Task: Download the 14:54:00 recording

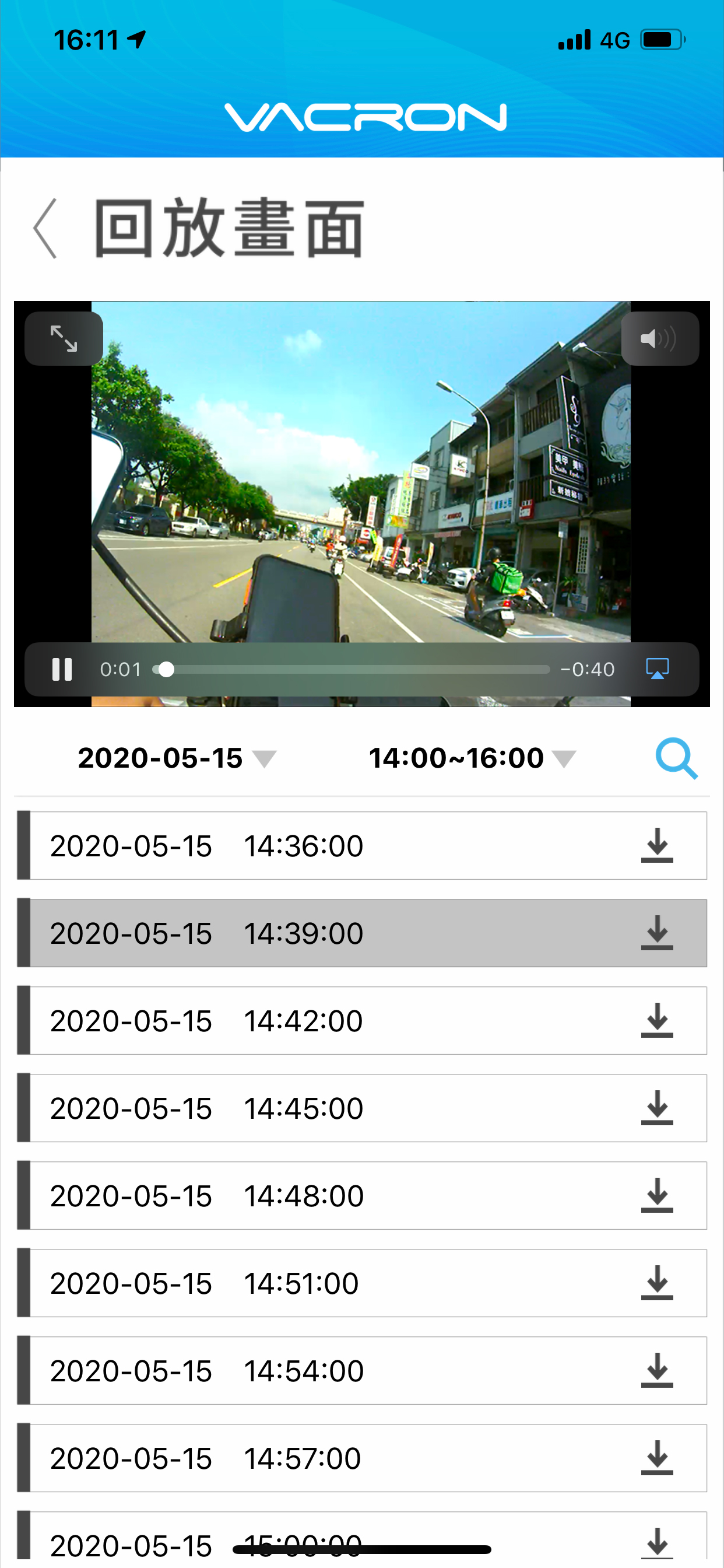Action: coord(657,1371)
